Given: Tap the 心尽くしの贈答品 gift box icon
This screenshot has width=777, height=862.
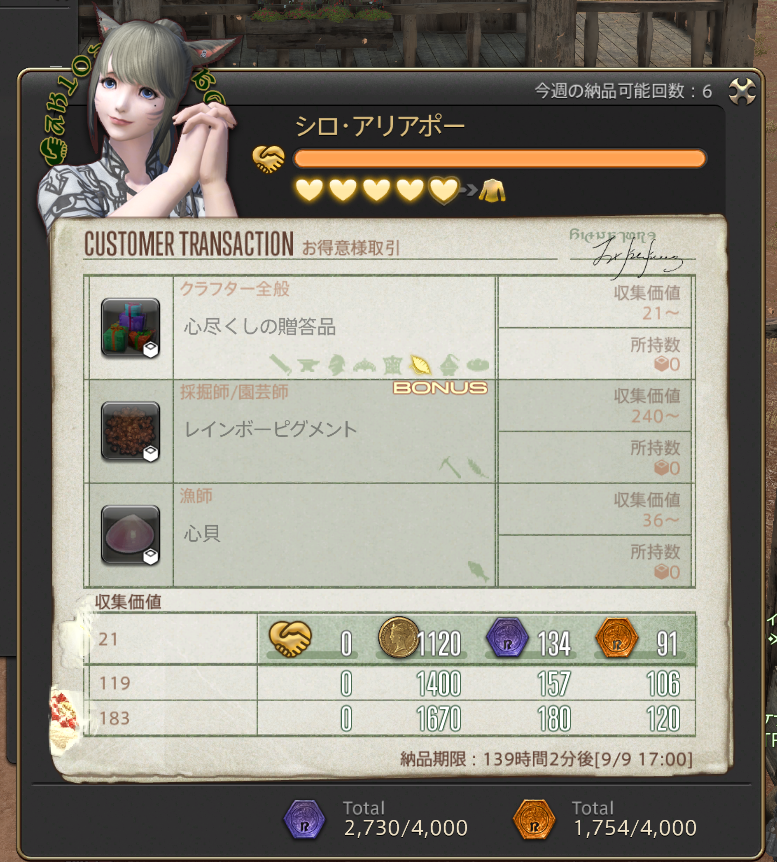Looking at the screenshot, I should point(130,327).
